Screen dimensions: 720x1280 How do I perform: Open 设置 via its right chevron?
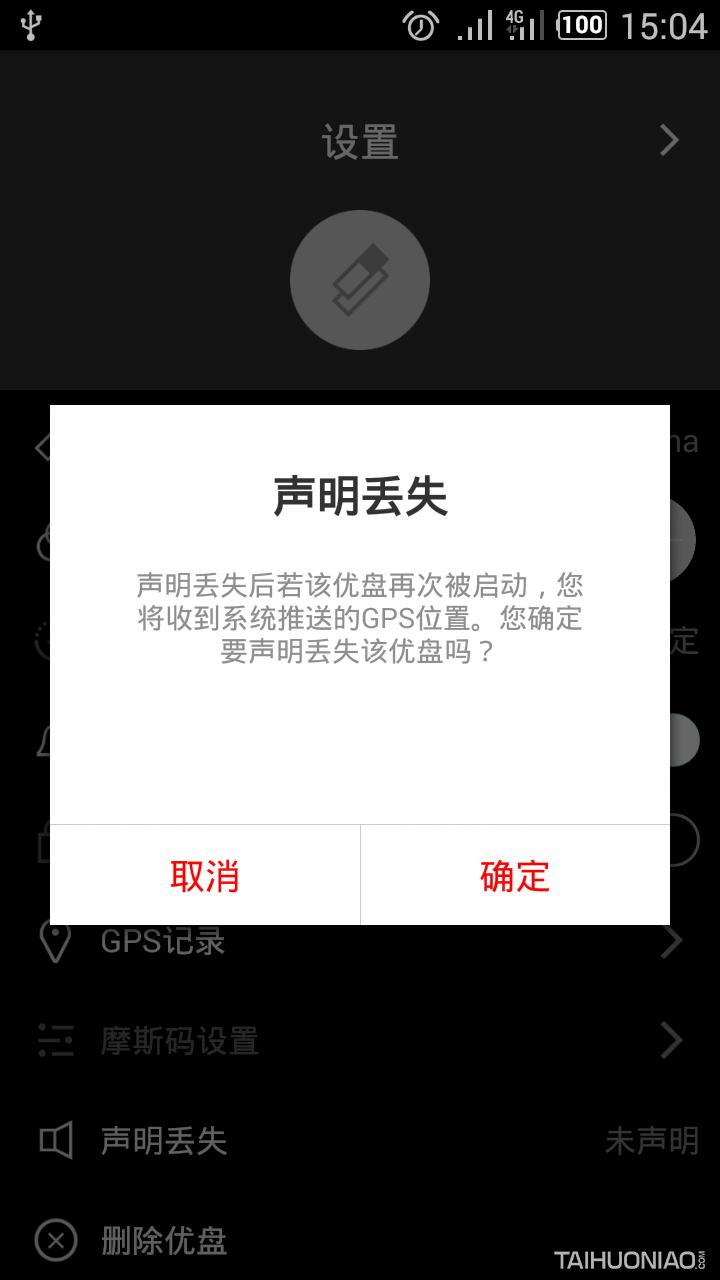click(668, 142)
